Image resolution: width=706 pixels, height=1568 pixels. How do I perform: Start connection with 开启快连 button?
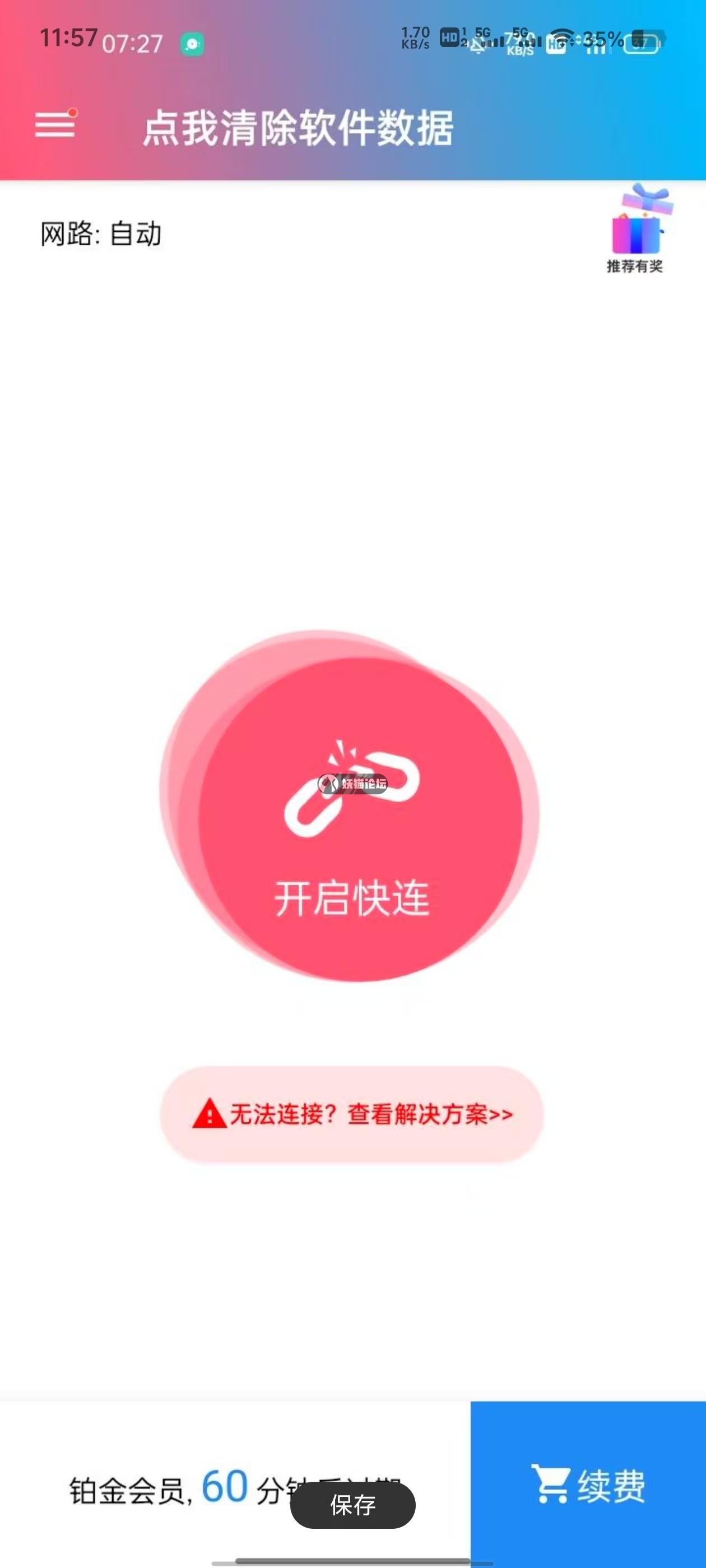pos(351,816)
